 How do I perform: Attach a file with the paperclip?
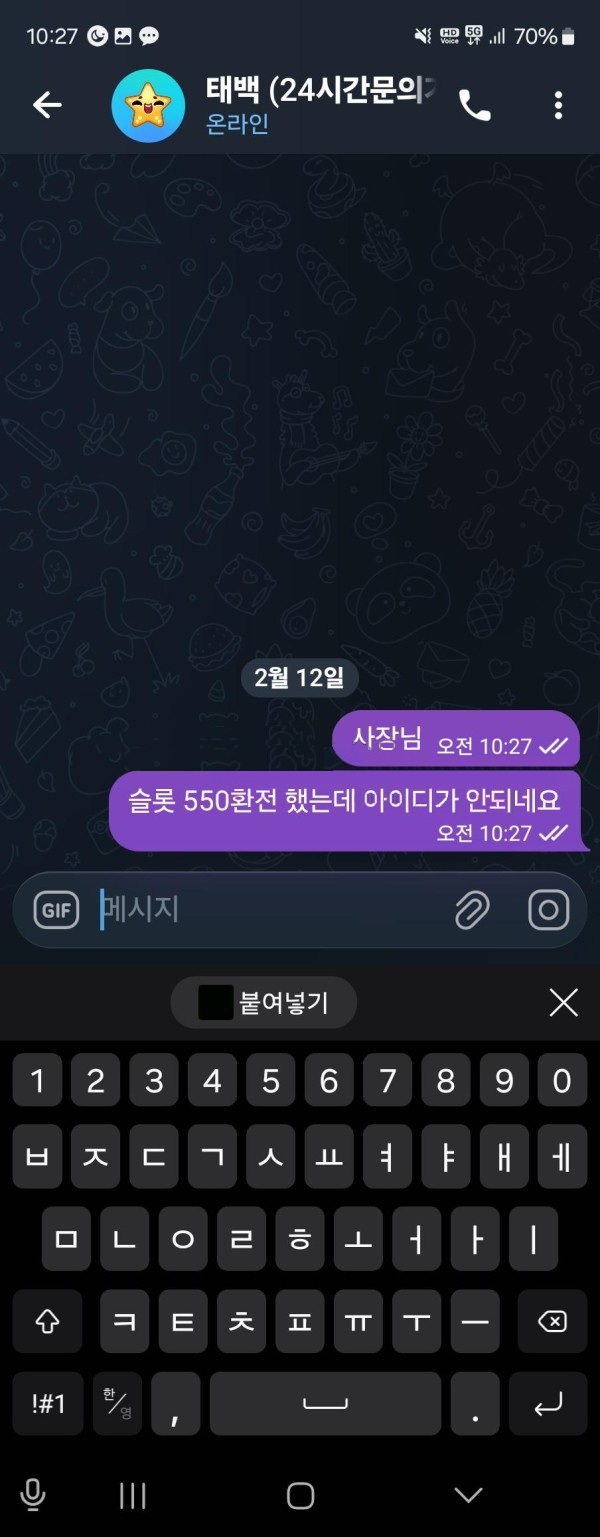point(471,910)
